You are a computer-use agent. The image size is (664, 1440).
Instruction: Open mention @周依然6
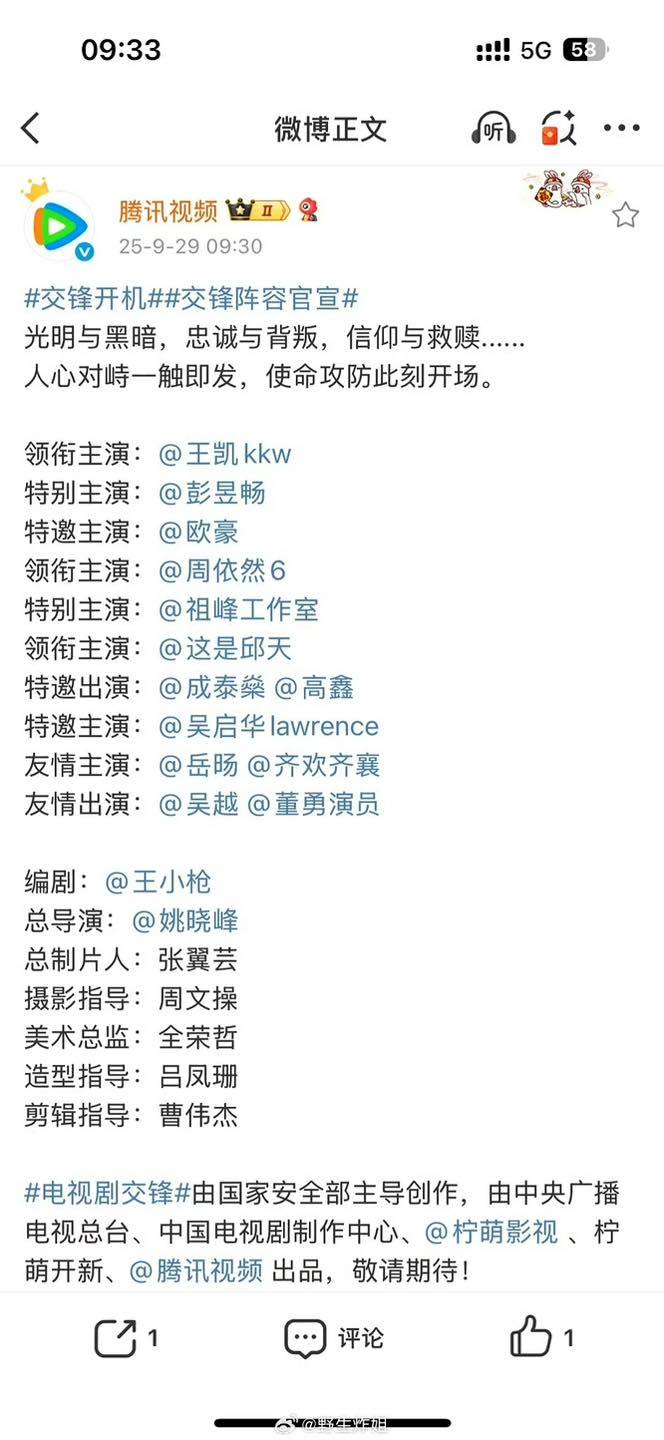222,571
